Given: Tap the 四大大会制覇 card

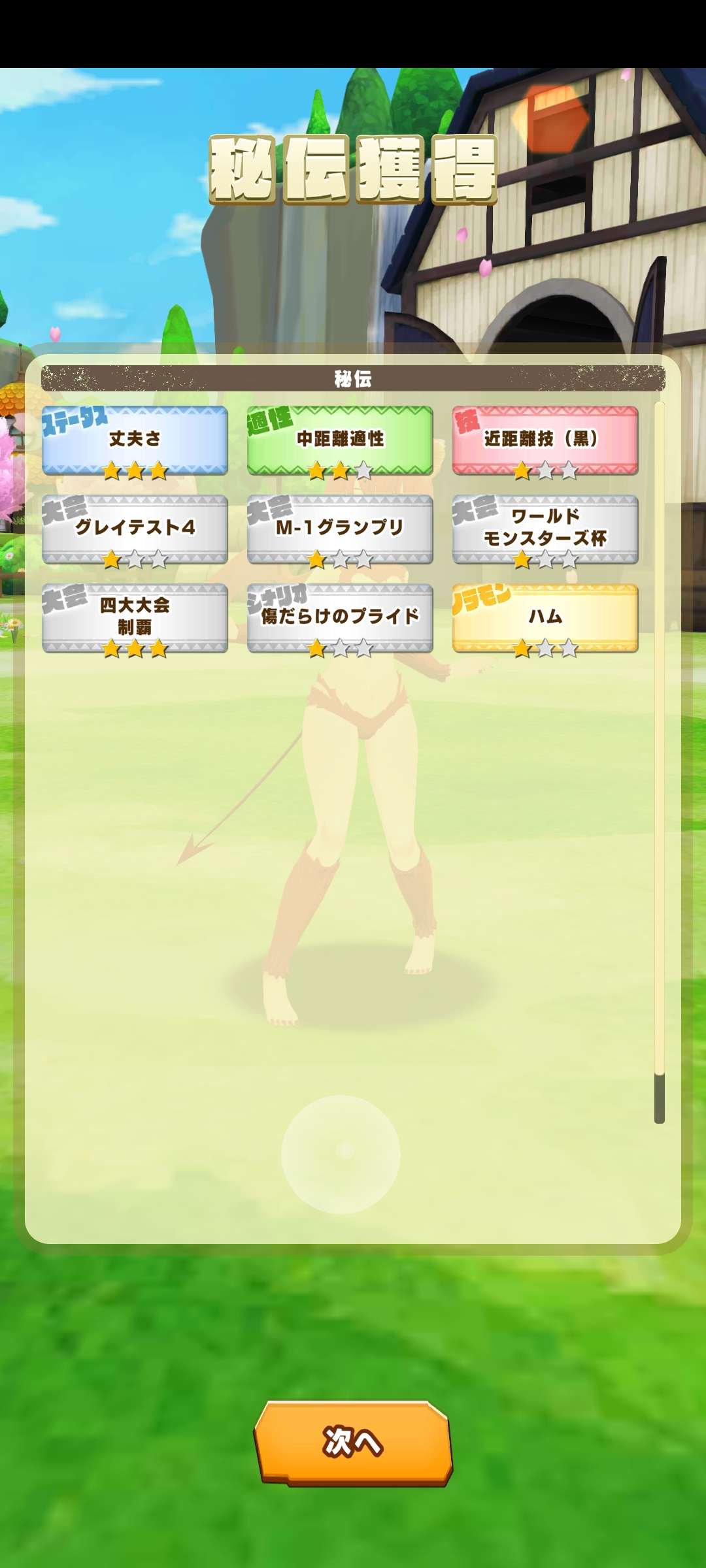Looking at the screenshot, I should pyautogui.click(x=135, y=618).
